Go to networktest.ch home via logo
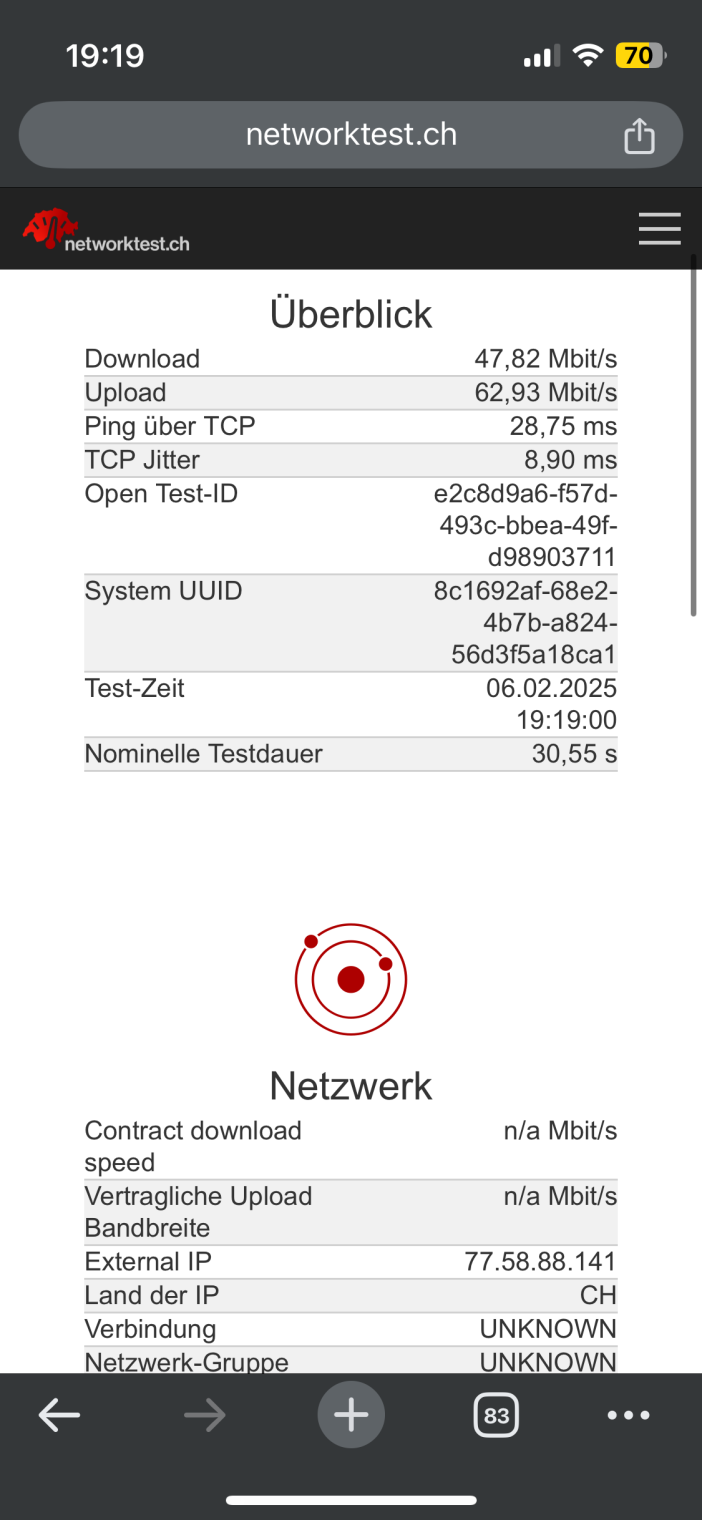This screenshot has width=702, height=1520. pos(106,231)
